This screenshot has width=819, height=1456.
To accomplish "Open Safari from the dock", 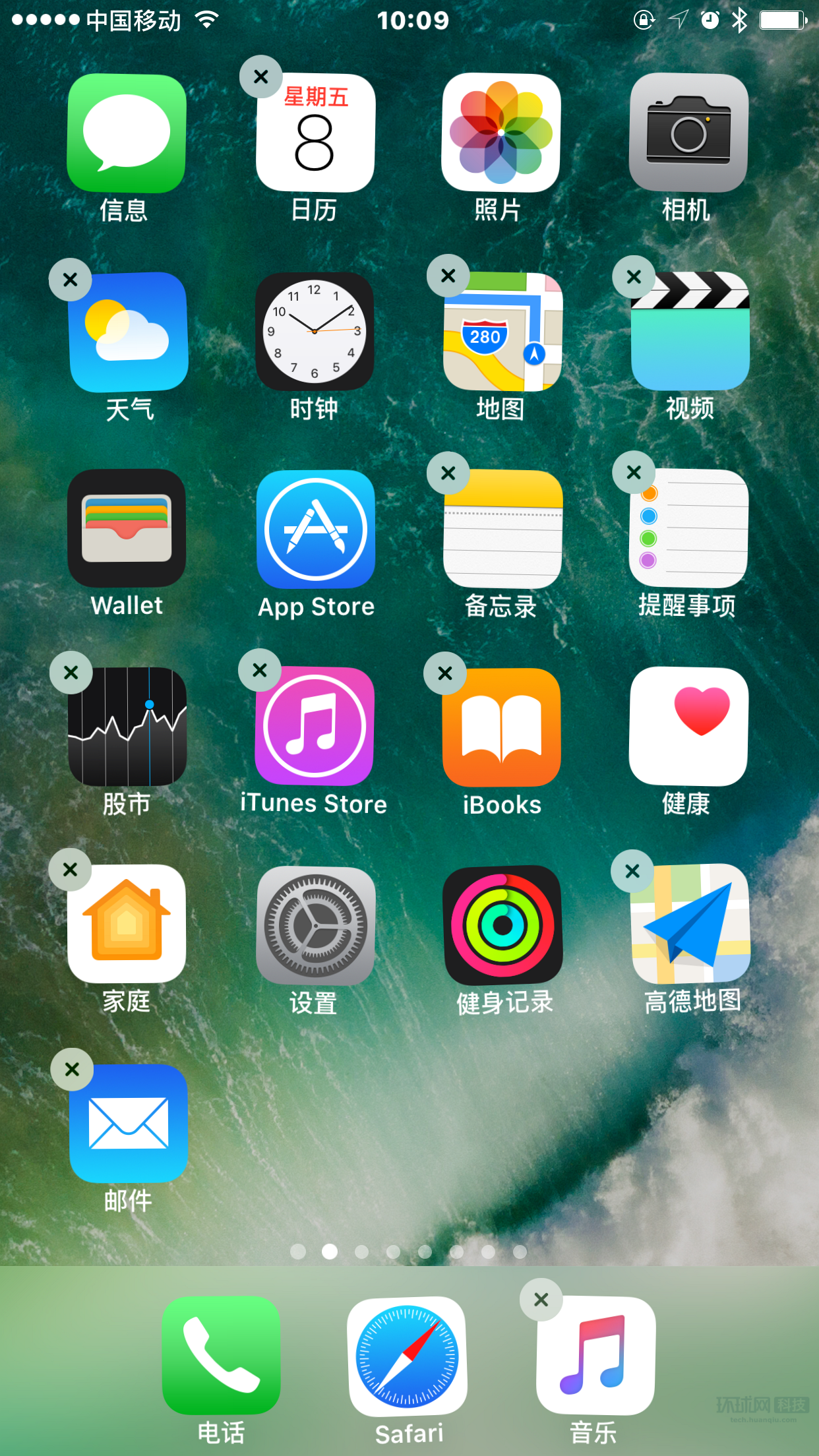I will pyautogui.click(x=408, y=1356).
